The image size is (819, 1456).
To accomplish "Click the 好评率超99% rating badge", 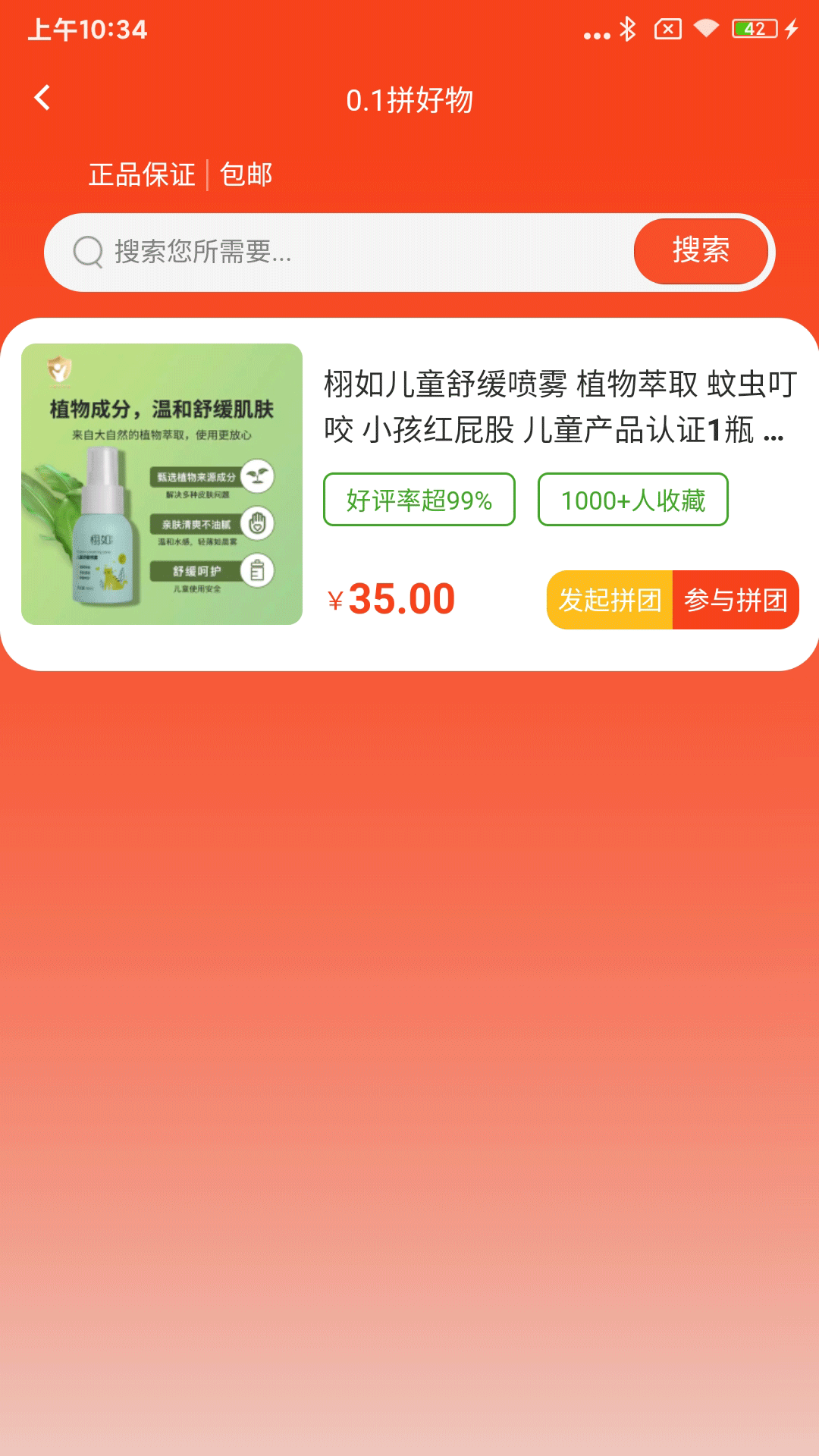I will (419, 500).
